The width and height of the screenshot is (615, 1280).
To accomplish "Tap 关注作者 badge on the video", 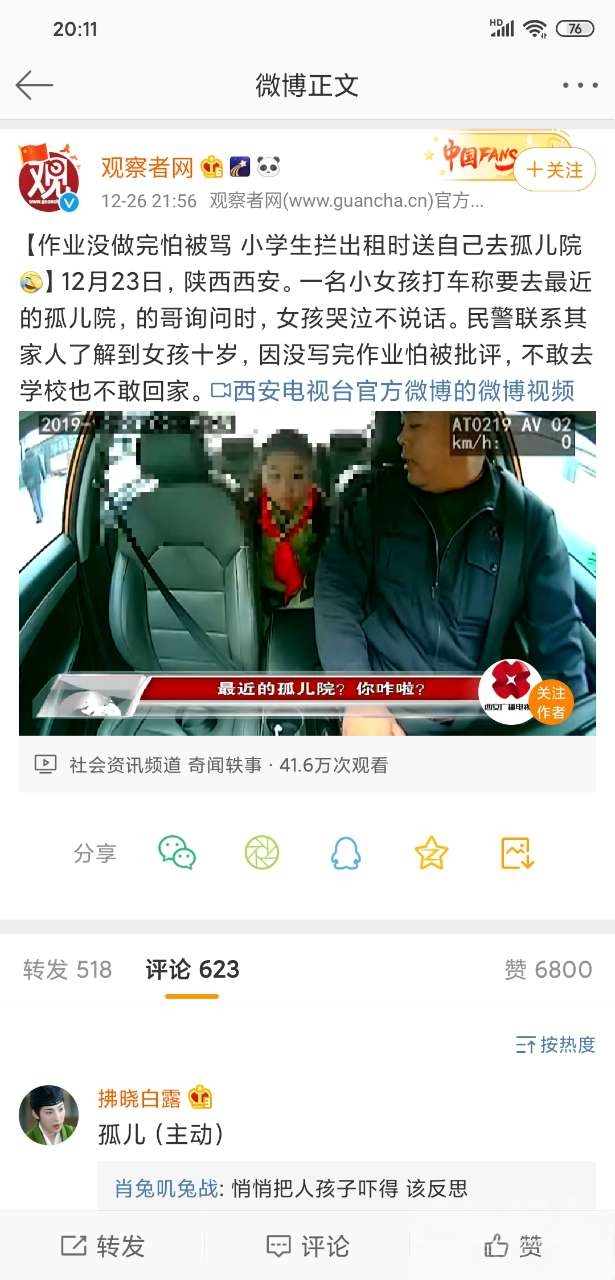I will coord(550,701).
